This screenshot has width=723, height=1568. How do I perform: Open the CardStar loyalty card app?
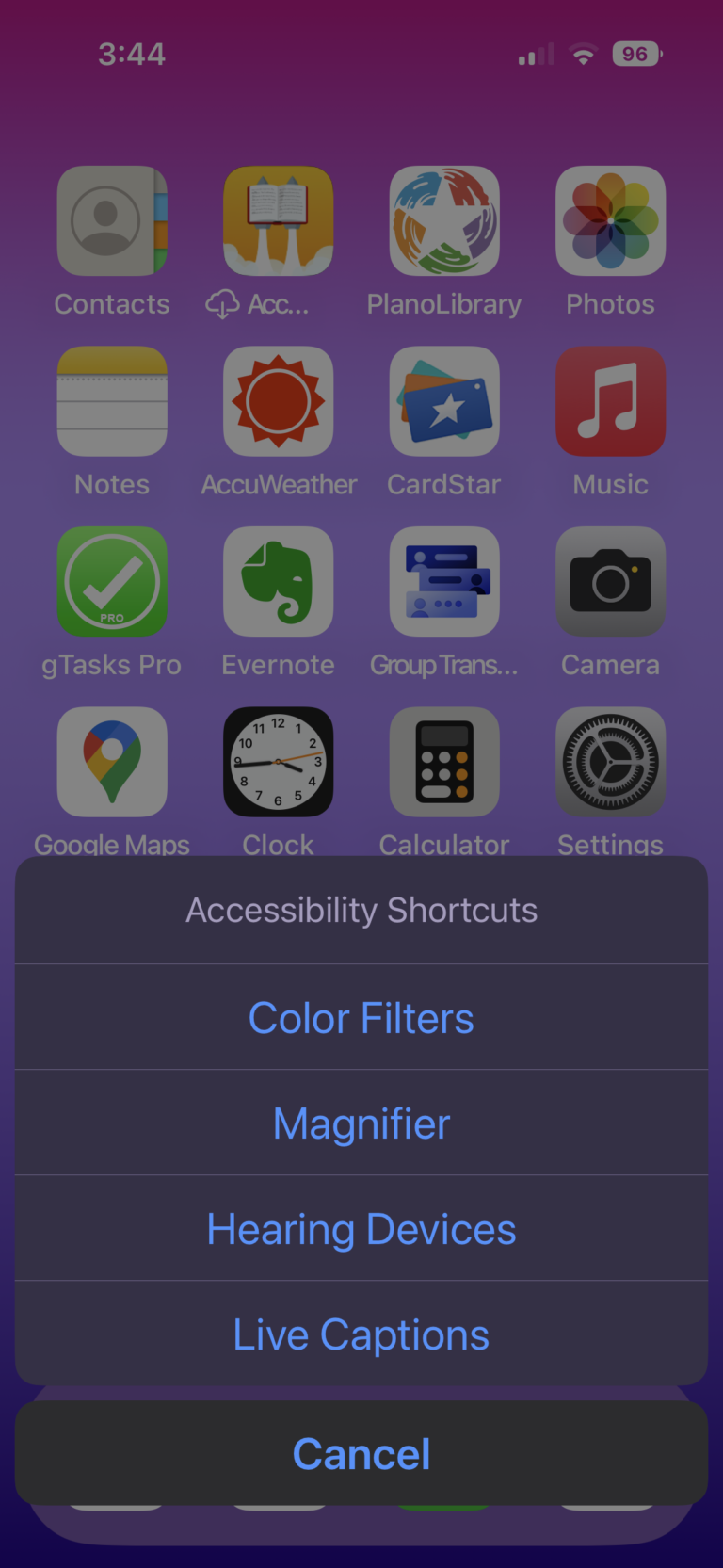tap(443, 400)
